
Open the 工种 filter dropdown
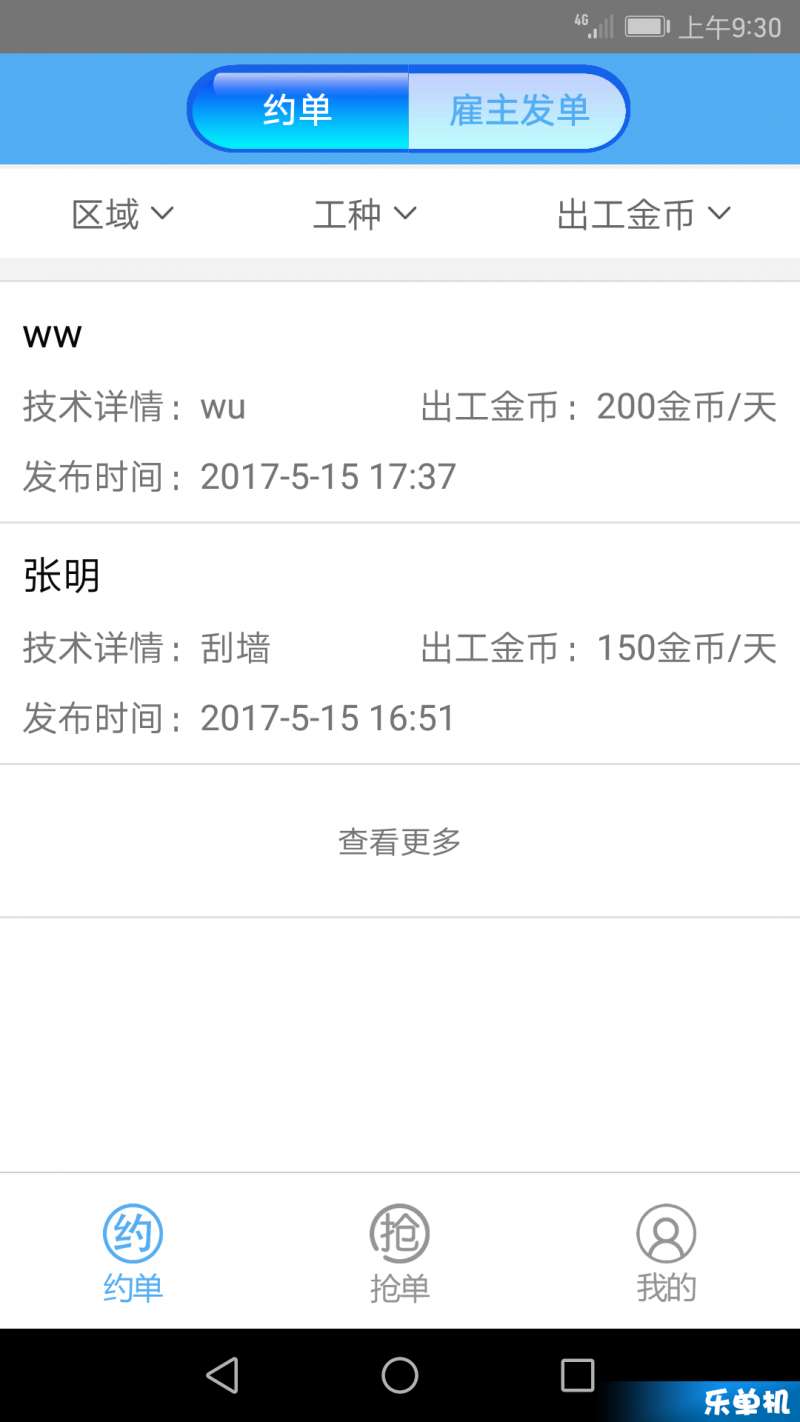point(365,214)
